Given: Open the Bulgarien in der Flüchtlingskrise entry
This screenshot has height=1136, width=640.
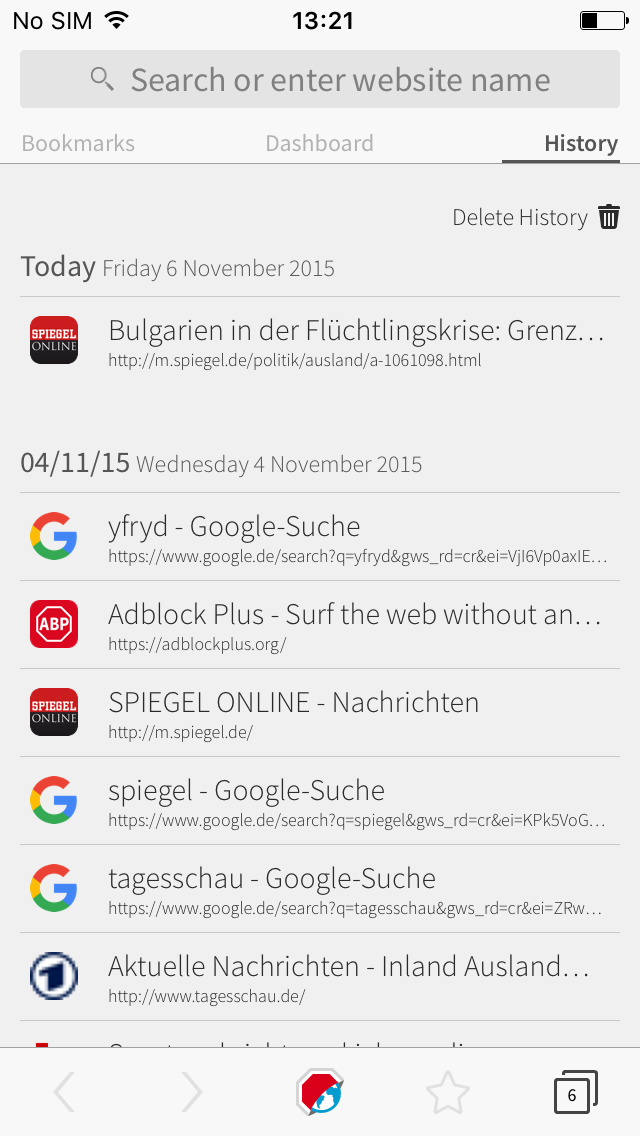Looking at the screenshot, I should [320, 341].
